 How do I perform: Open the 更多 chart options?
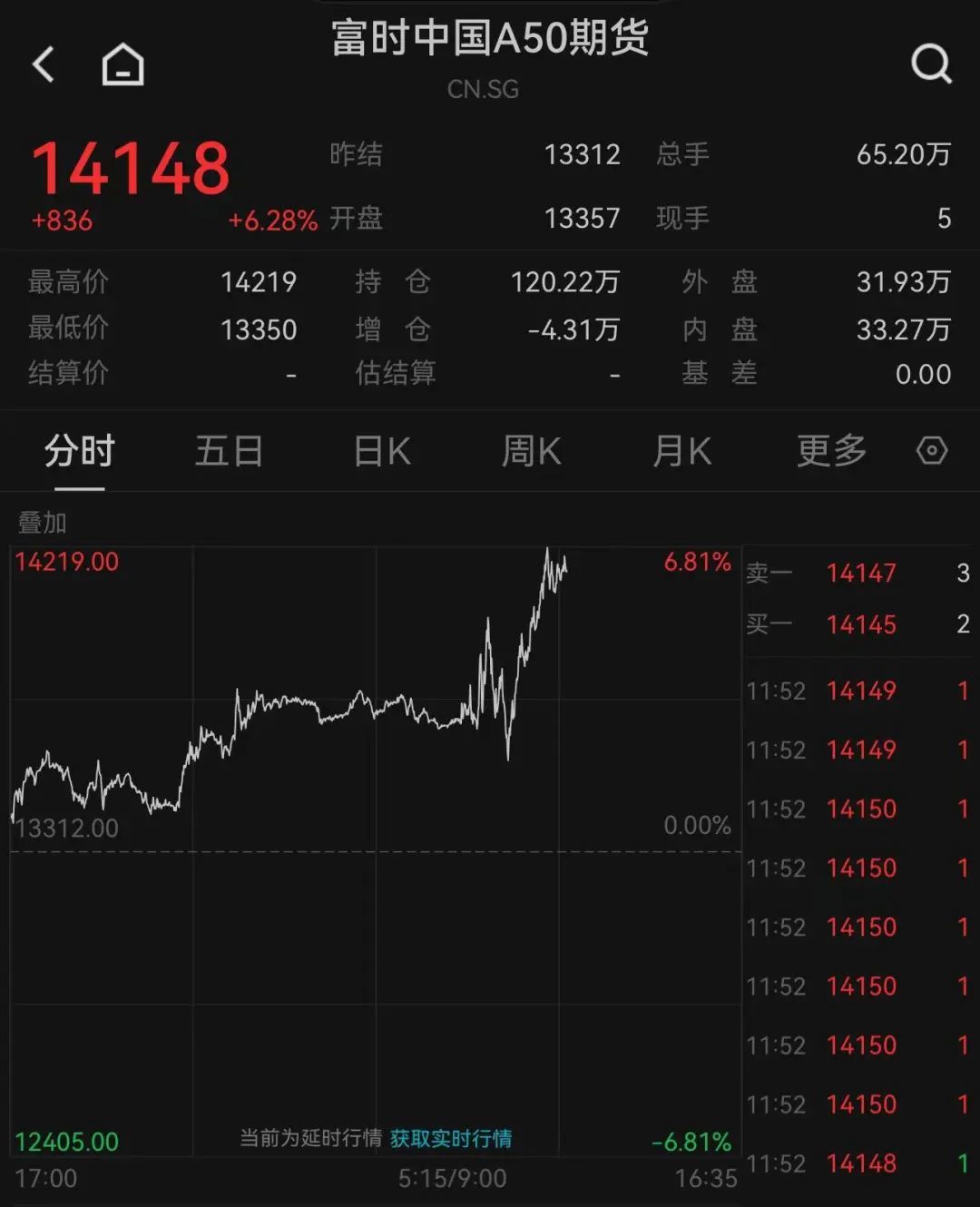(831, 451)
